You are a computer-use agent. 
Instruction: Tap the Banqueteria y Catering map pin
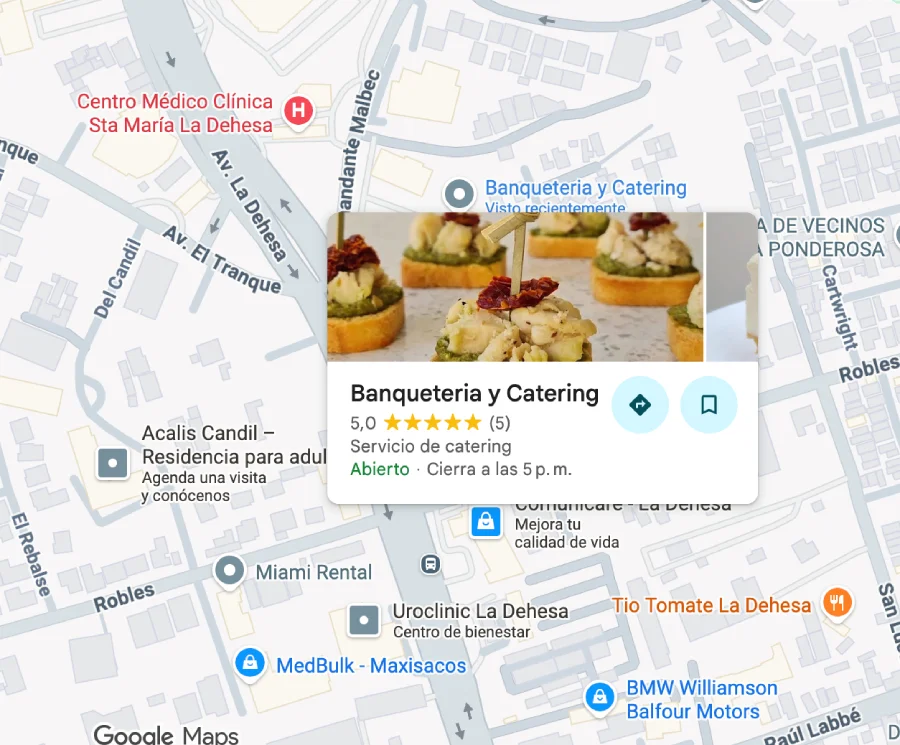click(x=459, y=192)
